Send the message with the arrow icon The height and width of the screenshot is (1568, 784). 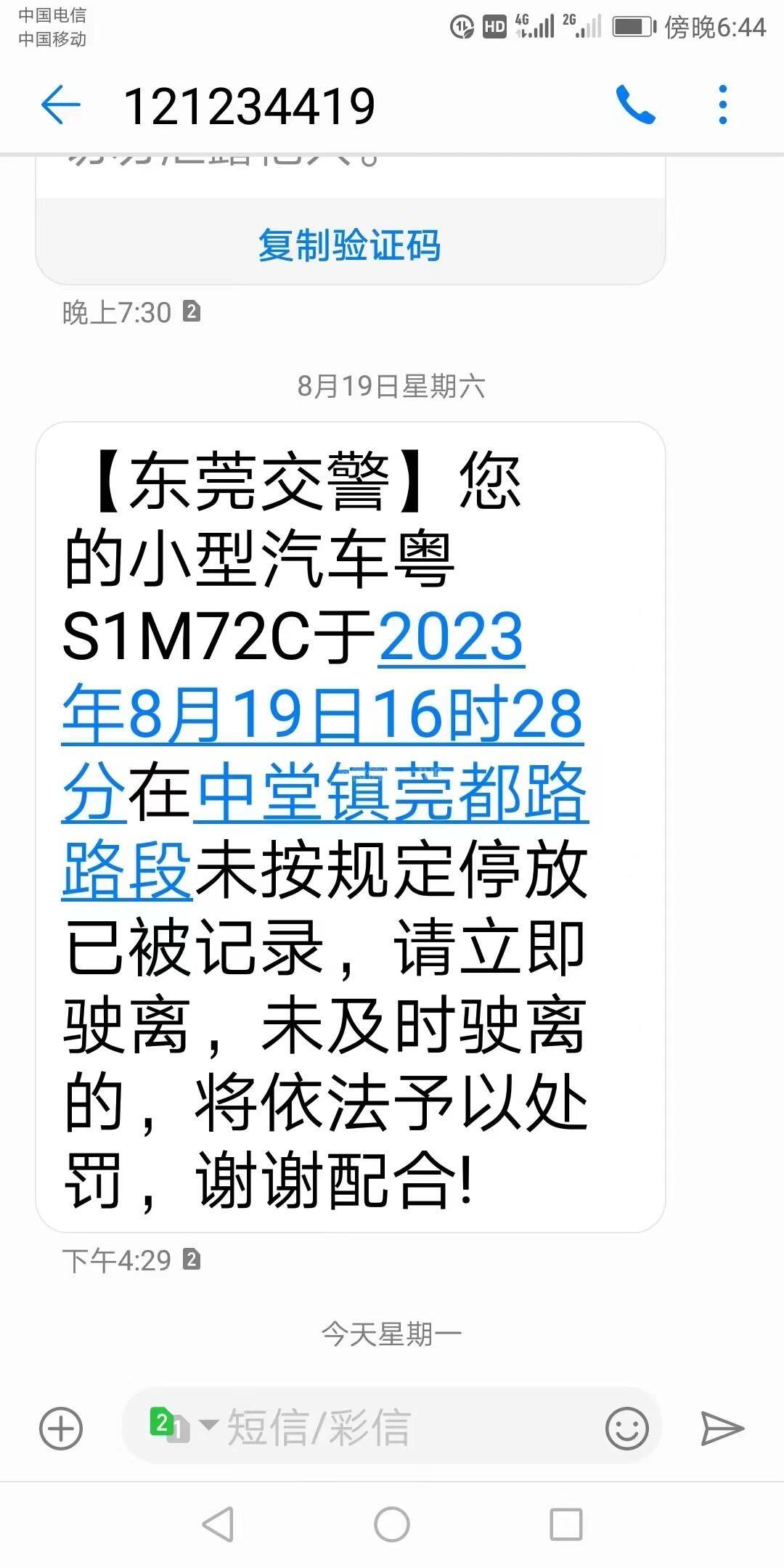pyautogui.click(x=722, y=1429)
